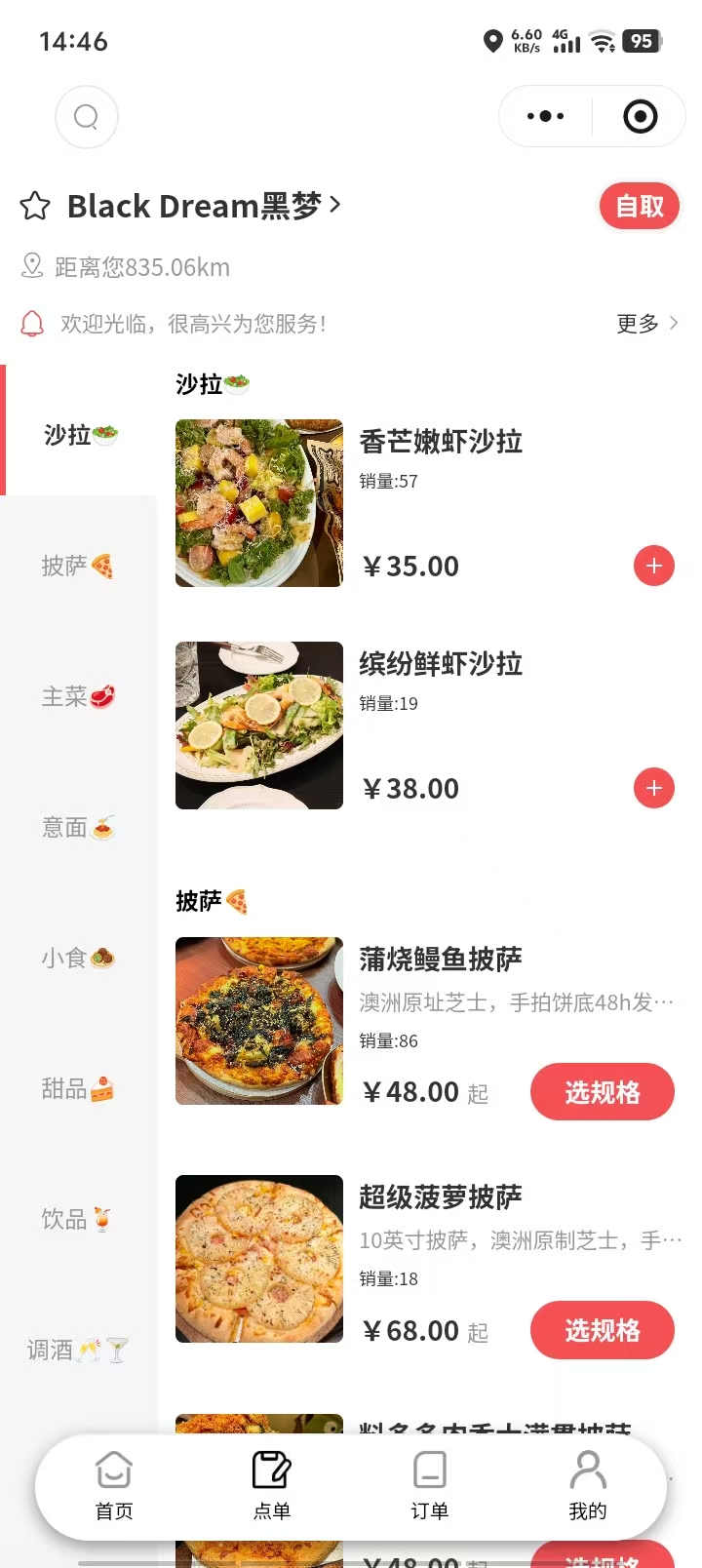The height and width of the screenshot is (1568, 702).
Task: Open 更多 announcements
Action: click(646, 324)
